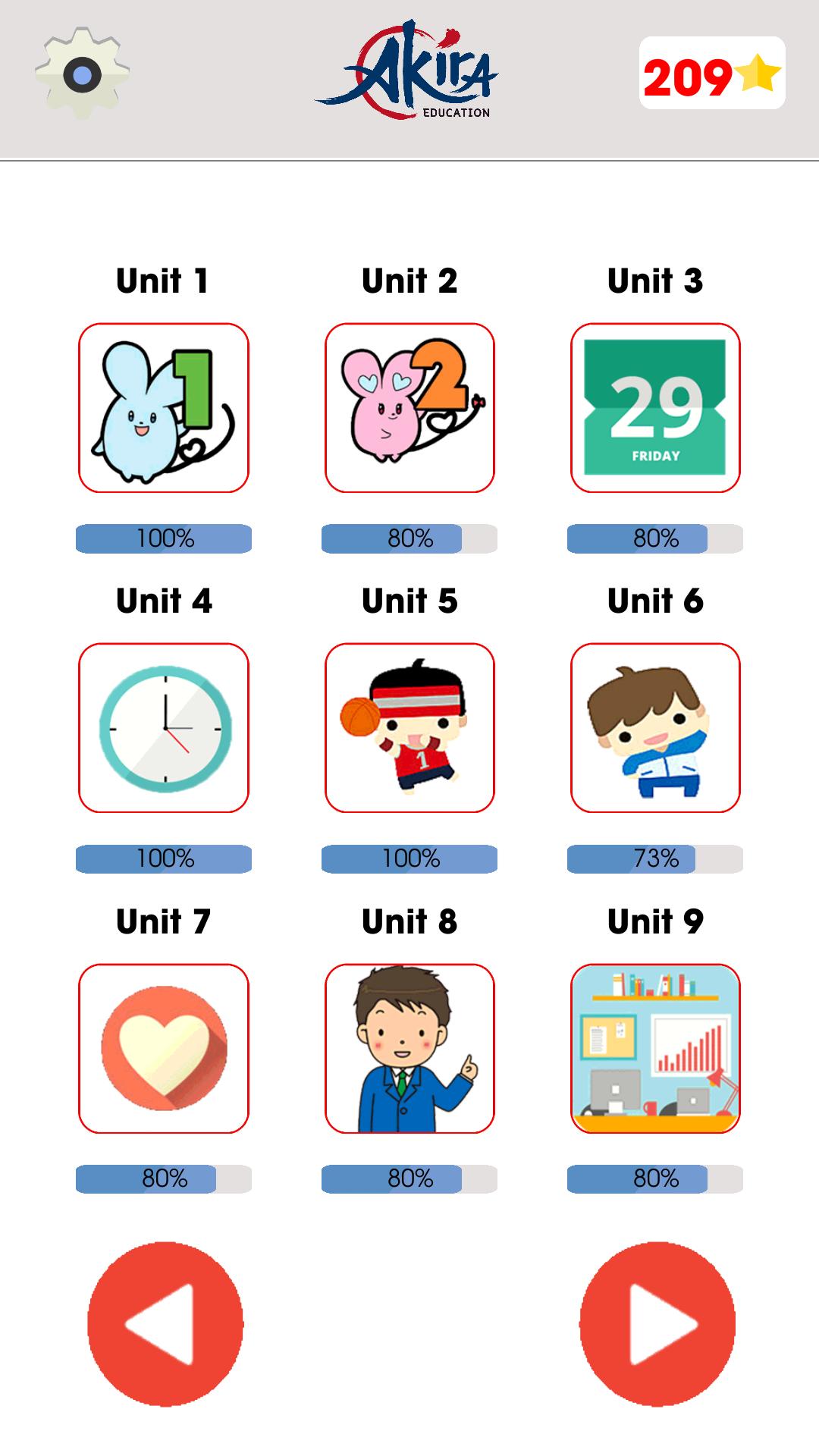Open Unit 2 with the pink mouse
The image size is (819, 1456).
point(409,408)
